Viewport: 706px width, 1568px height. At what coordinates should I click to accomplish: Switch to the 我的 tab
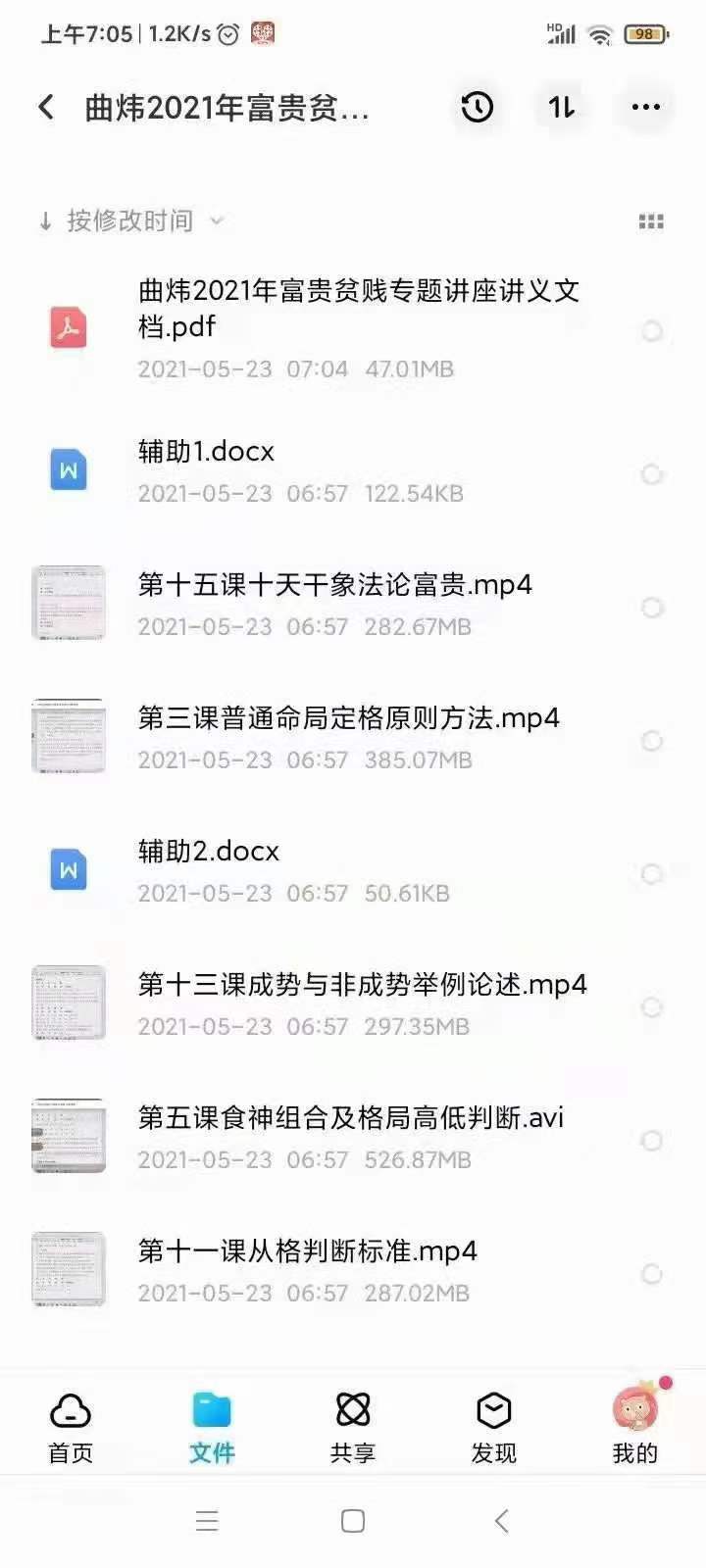coord(635,1428)
